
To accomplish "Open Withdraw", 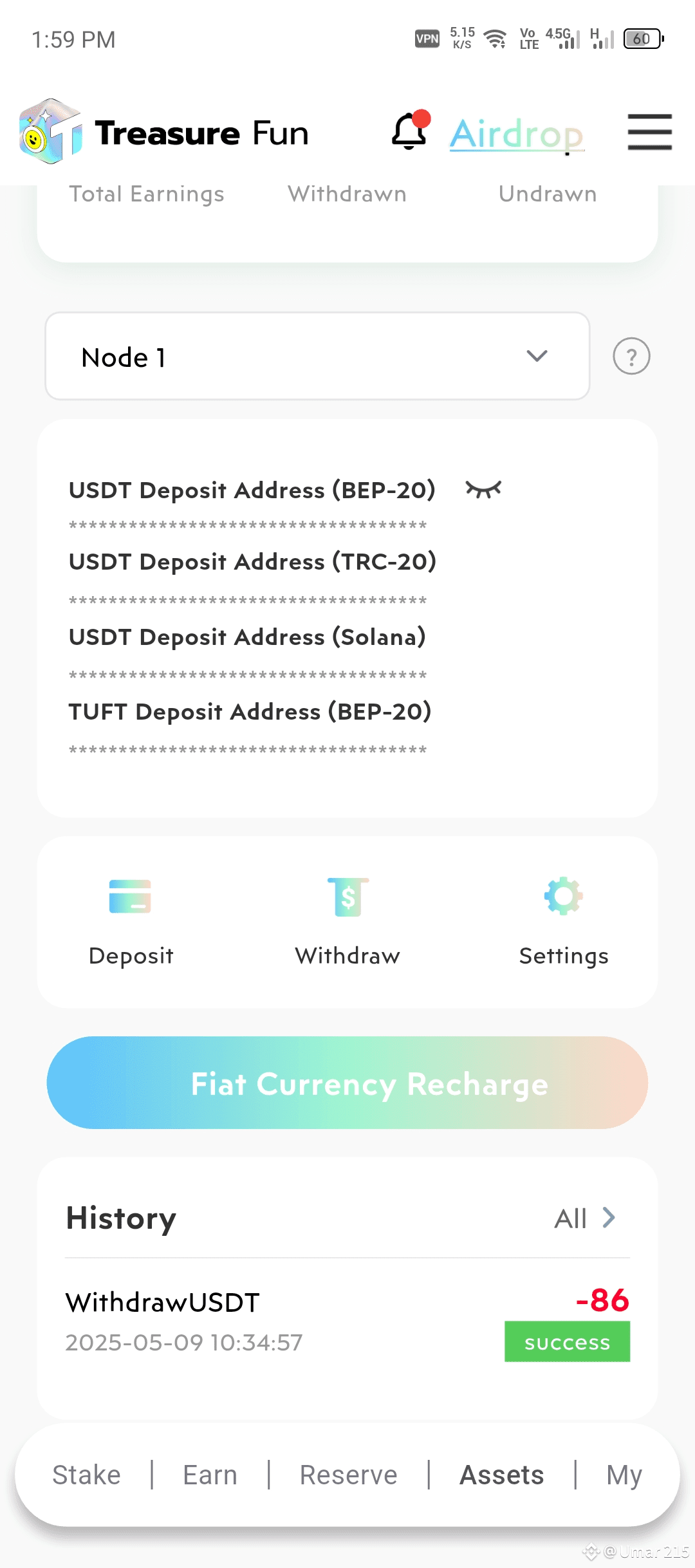I will coord(347,921).
